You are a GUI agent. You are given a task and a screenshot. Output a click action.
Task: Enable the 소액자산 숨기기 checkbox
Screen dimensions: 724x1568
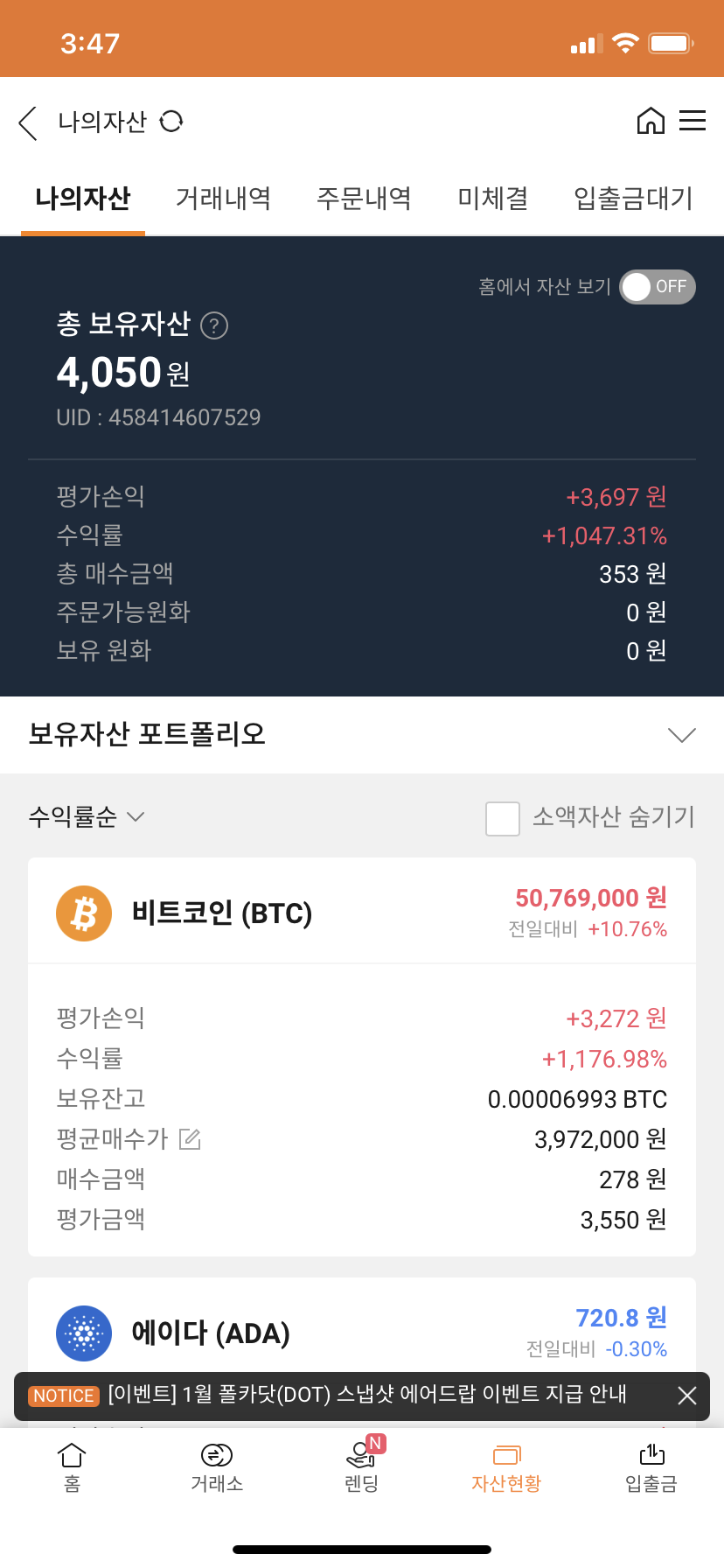coord(503,818)
